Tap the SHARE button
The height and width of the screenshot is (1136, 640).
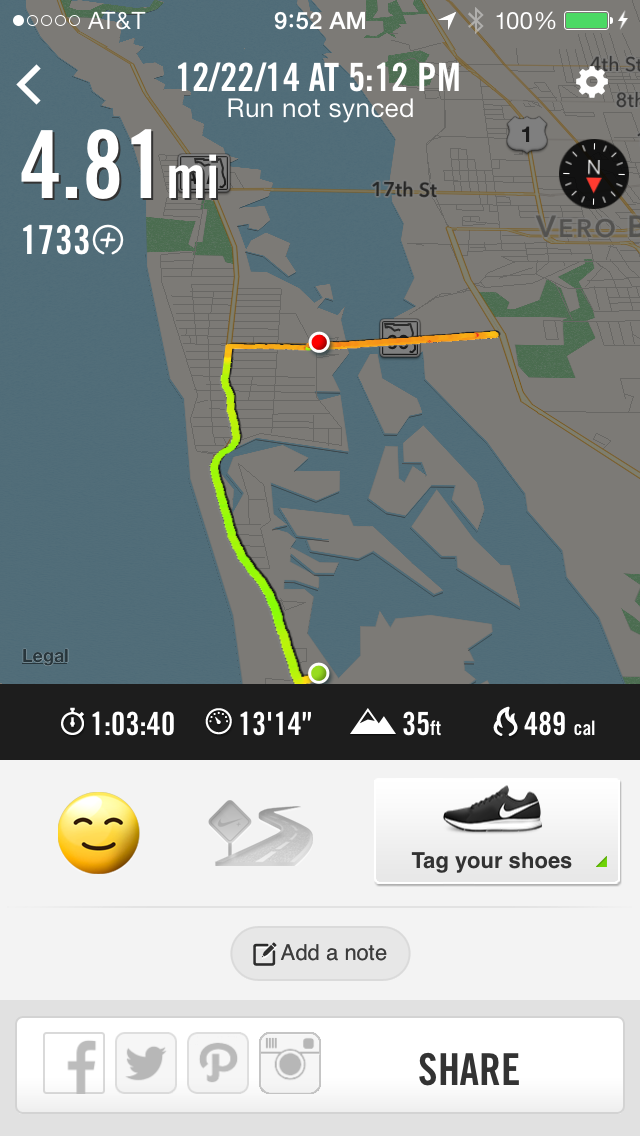coord(468,1069)
